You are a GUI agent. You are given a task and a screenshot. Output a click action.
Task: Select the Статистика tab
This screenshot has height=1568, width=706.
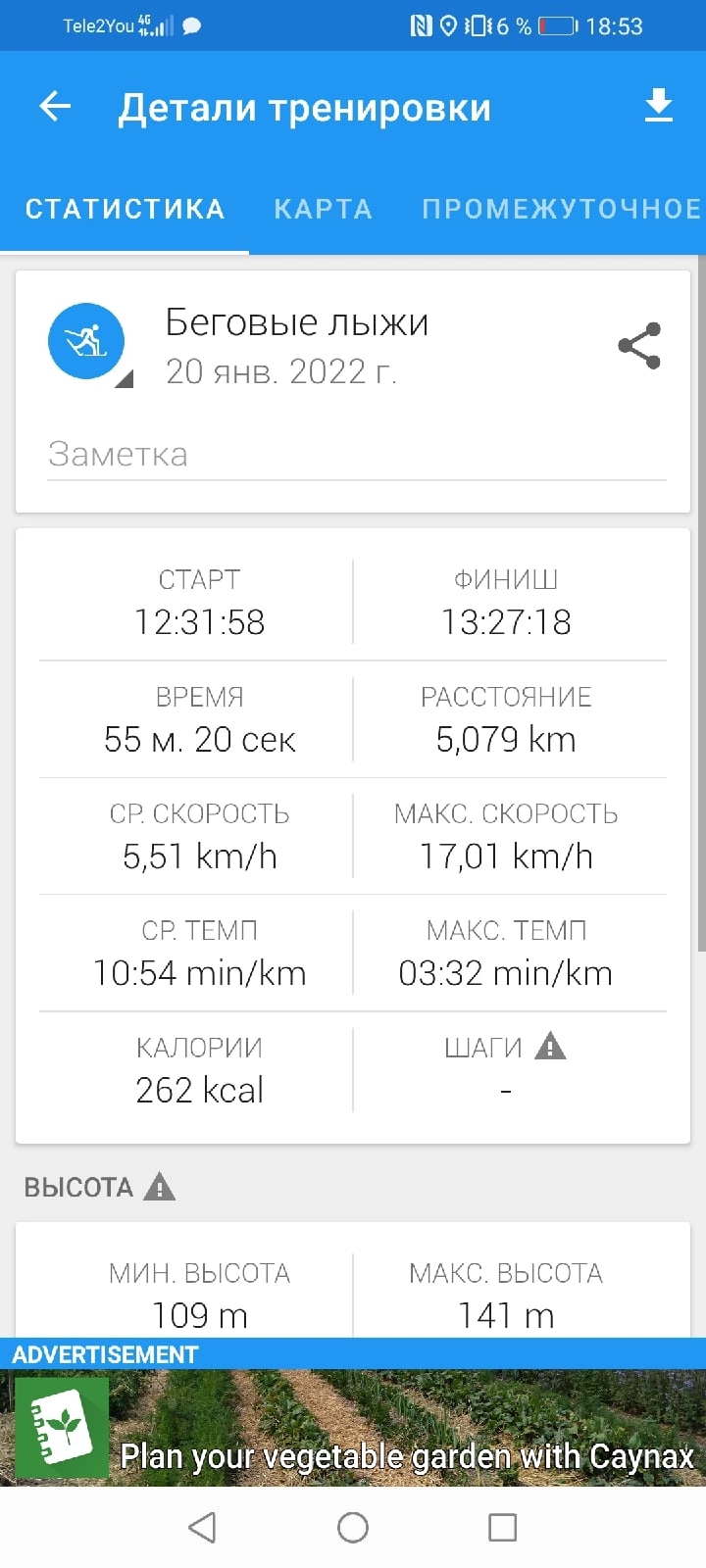[x=125, y=209]
